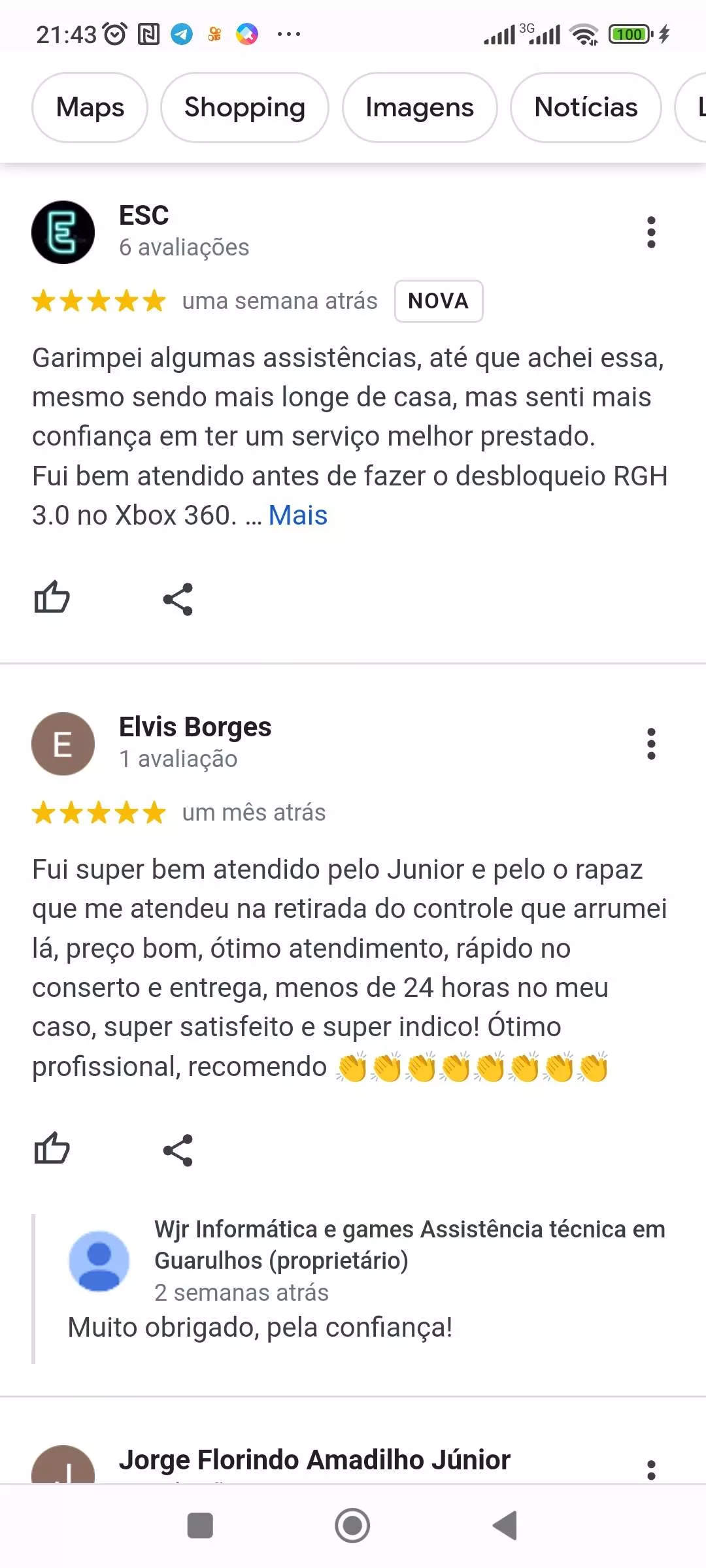Select the Shopping filter chip

244,108
